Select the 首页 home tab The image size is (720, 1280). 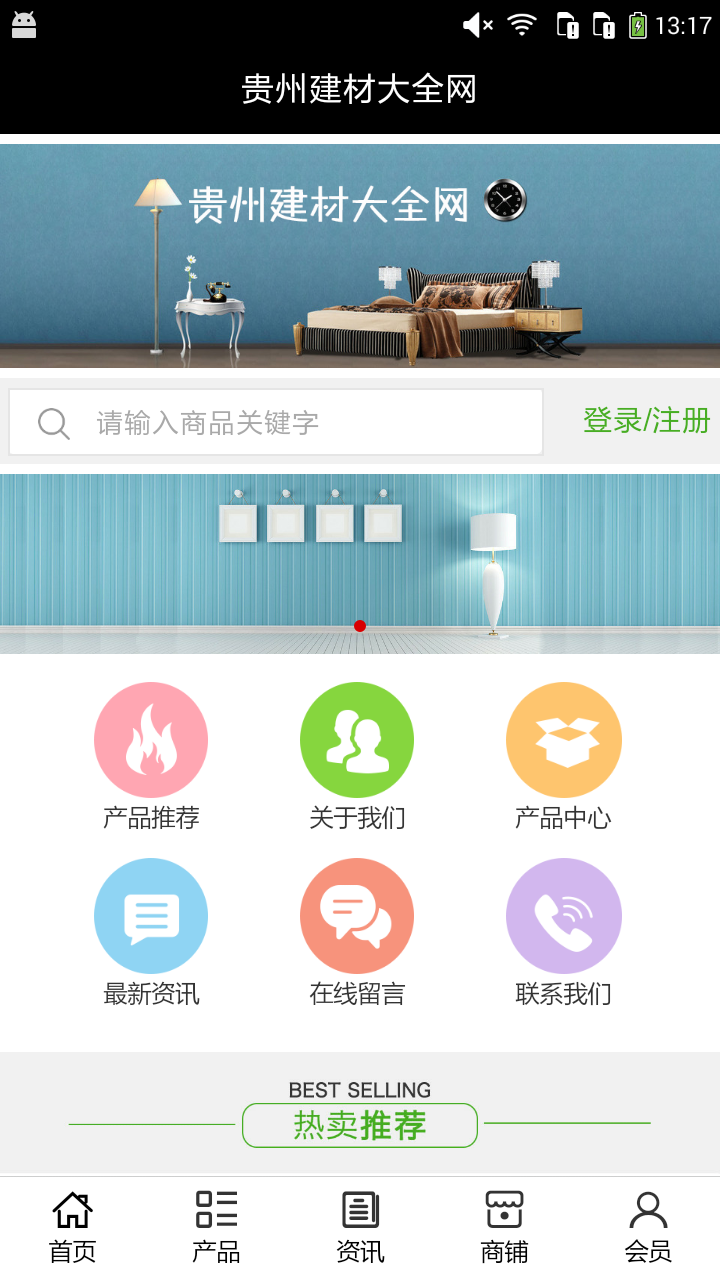click(71, 1222)
